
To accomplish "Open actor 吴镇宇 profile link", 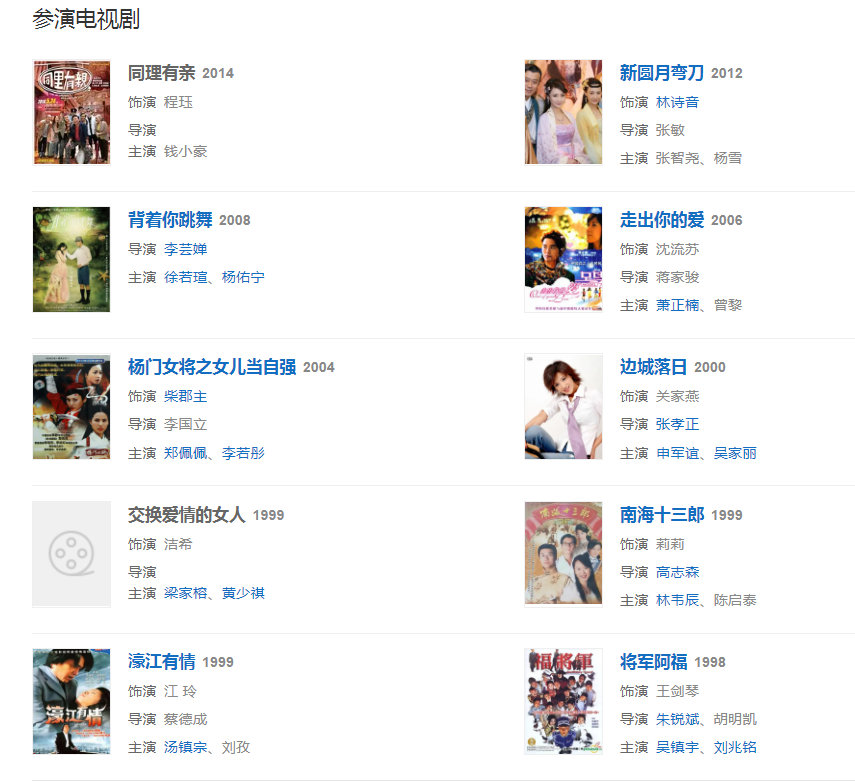I will tap(677, 747).
